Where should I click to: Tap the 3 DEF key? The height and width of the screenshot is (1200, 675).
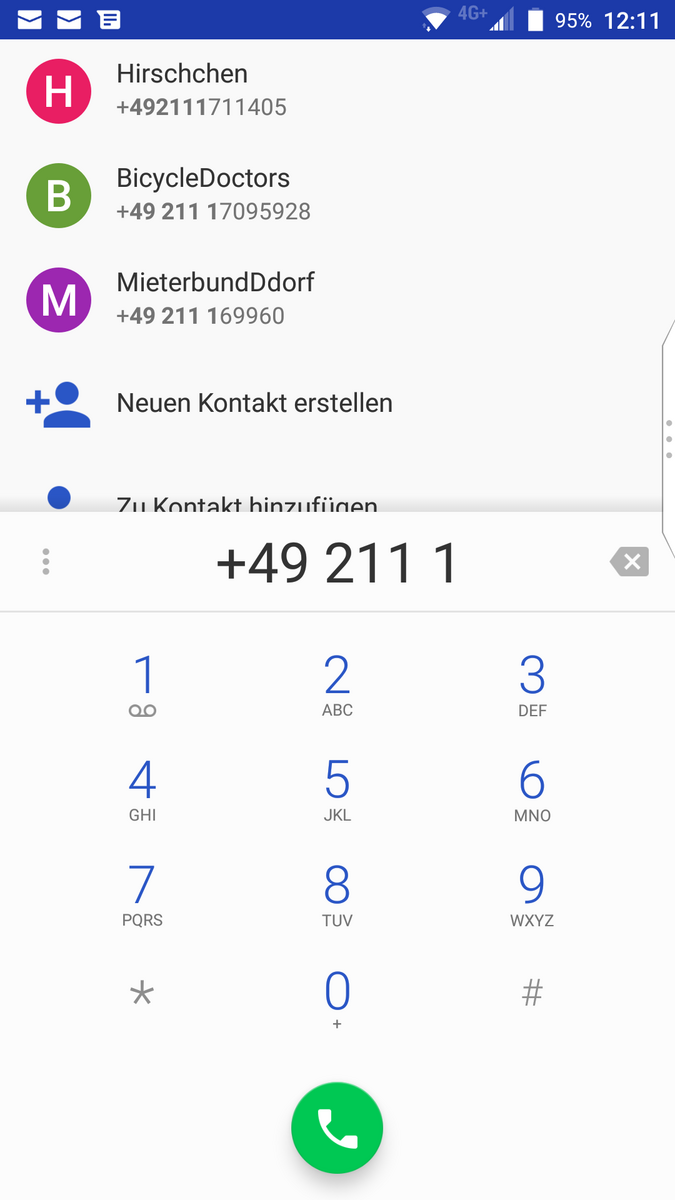(532, 685)
